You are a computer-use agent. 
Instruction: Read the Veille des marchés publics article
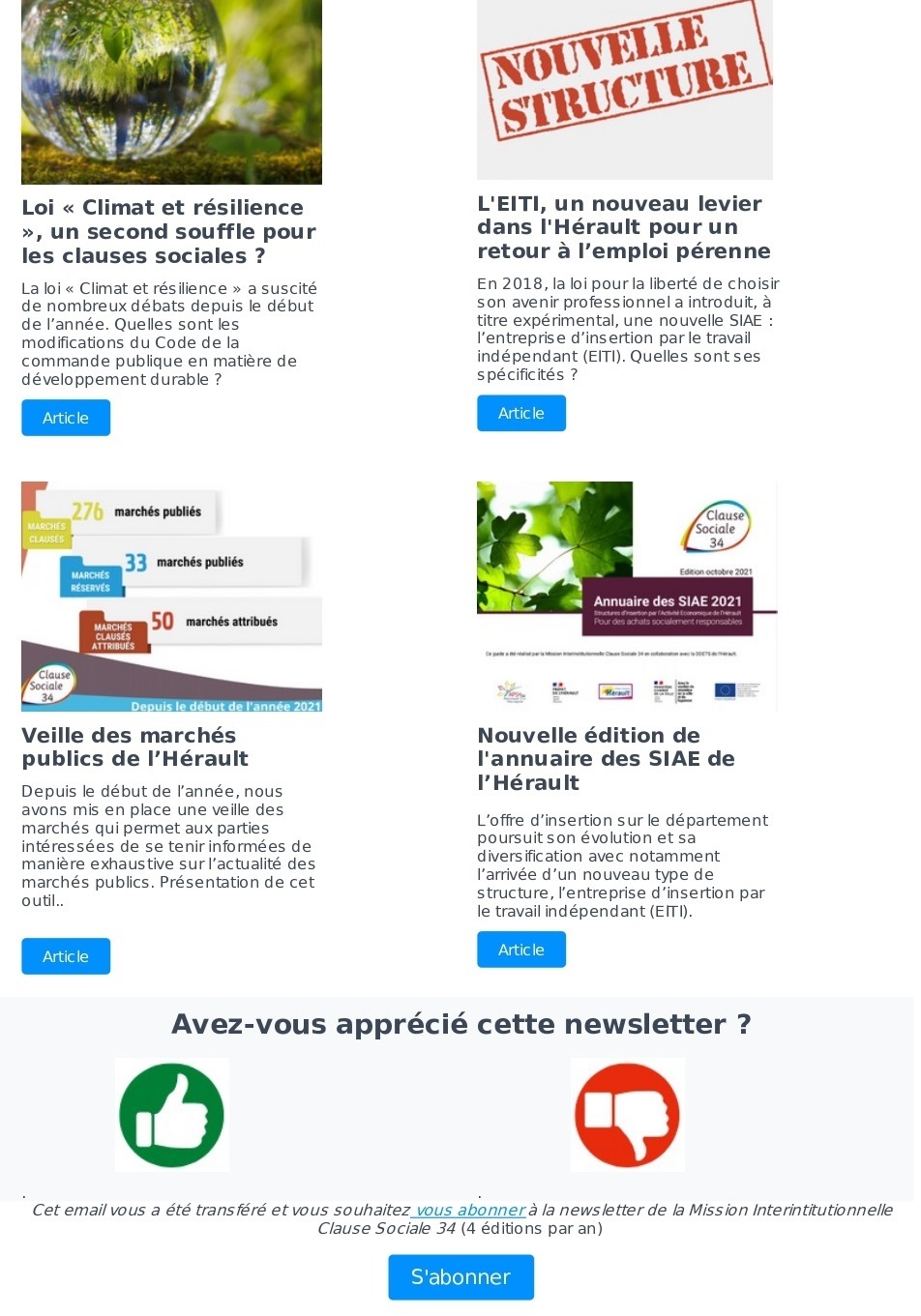tap(66, 956)
